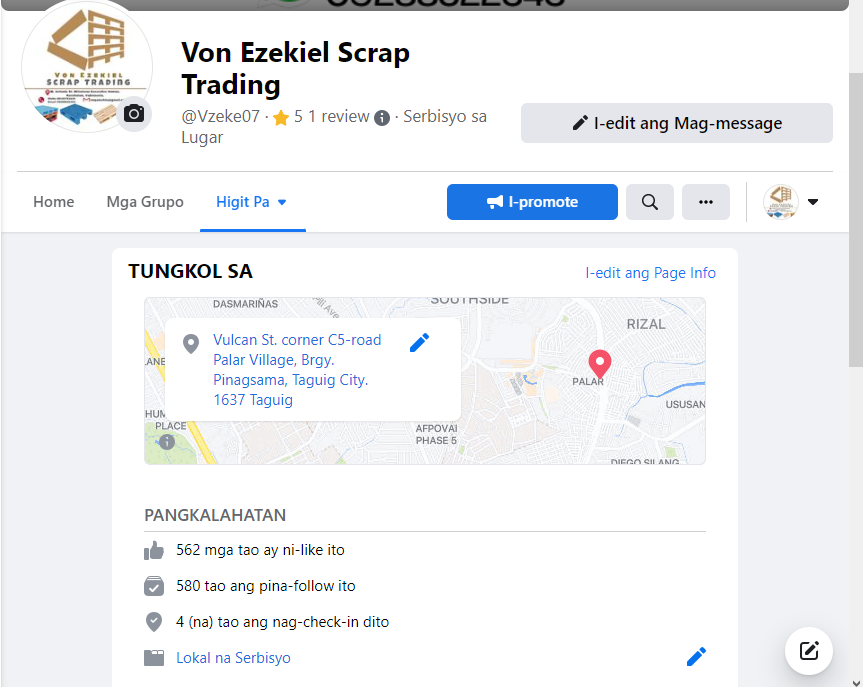Tap the camera icon on profile picture
Viewport: 863px width, 687px height.
pos(134,114)
